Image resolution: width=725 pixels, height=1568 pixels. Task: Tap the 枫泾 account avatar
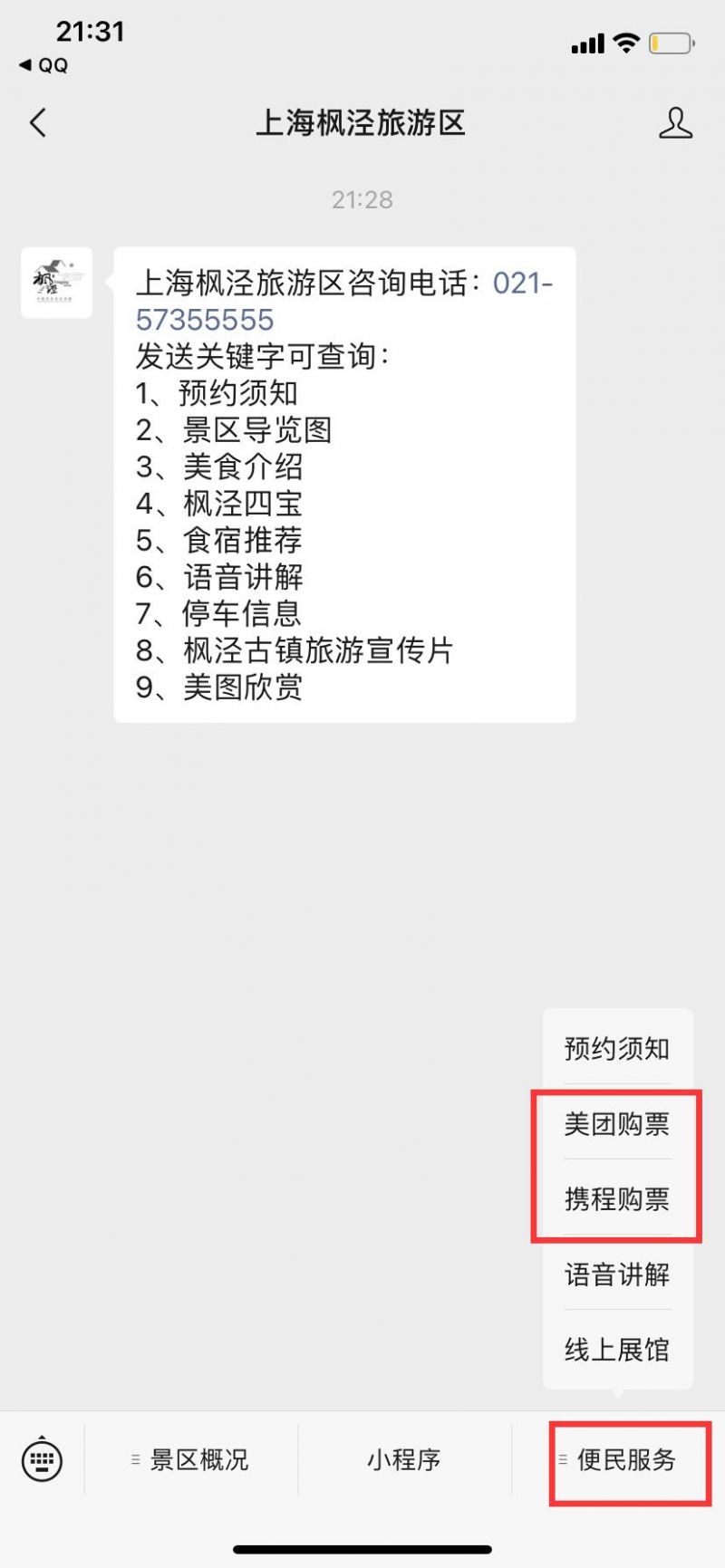(x=55, y=284)
